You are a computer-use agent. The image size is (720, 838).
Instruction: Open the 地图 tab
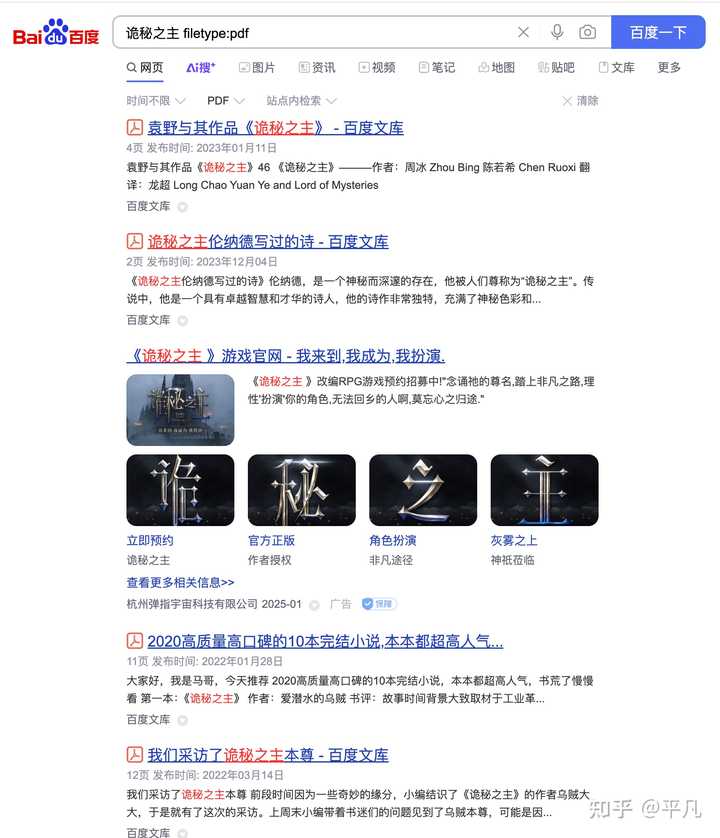pos(496,67)
